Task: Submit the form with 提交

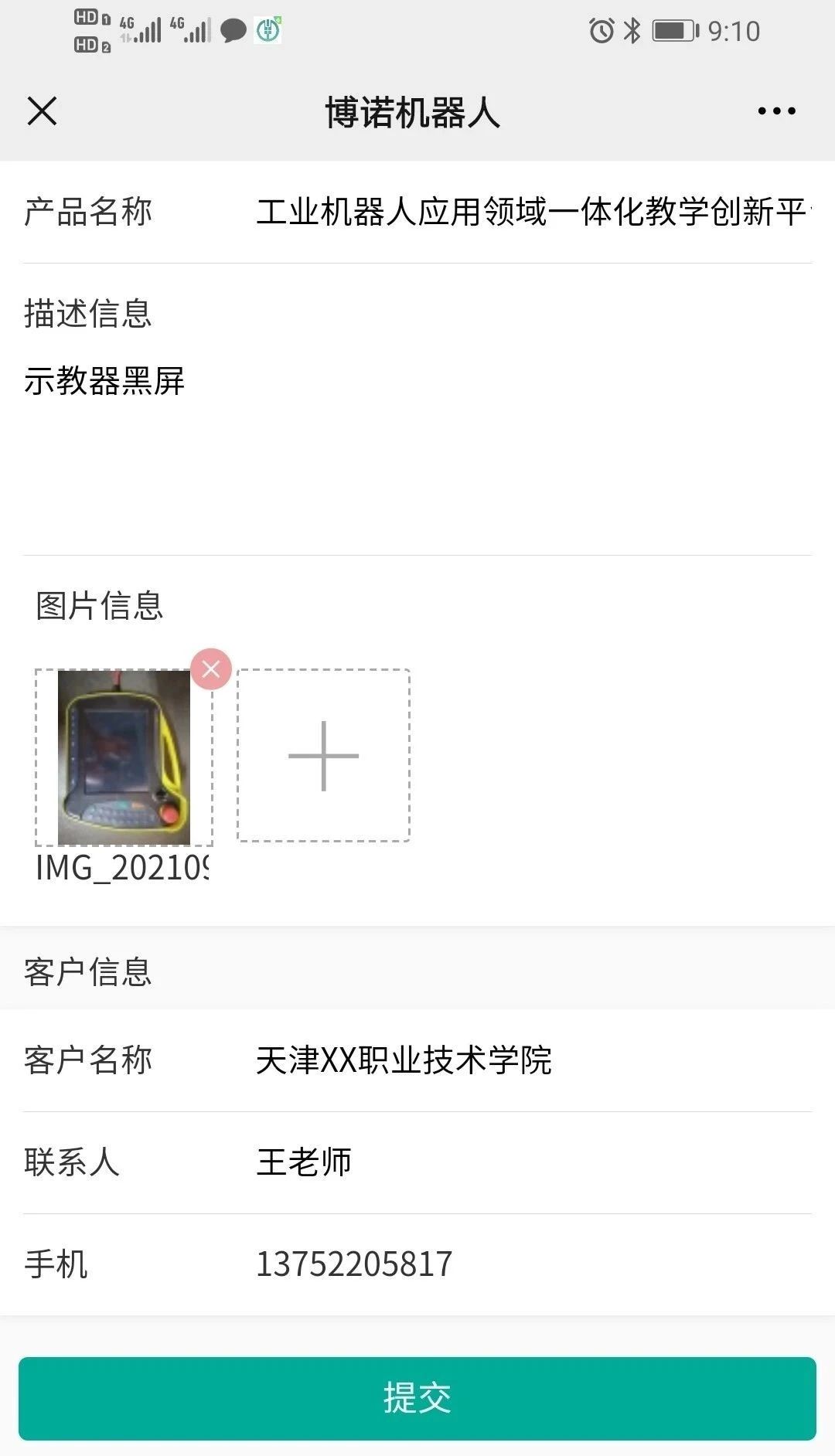Action: 417,1398
